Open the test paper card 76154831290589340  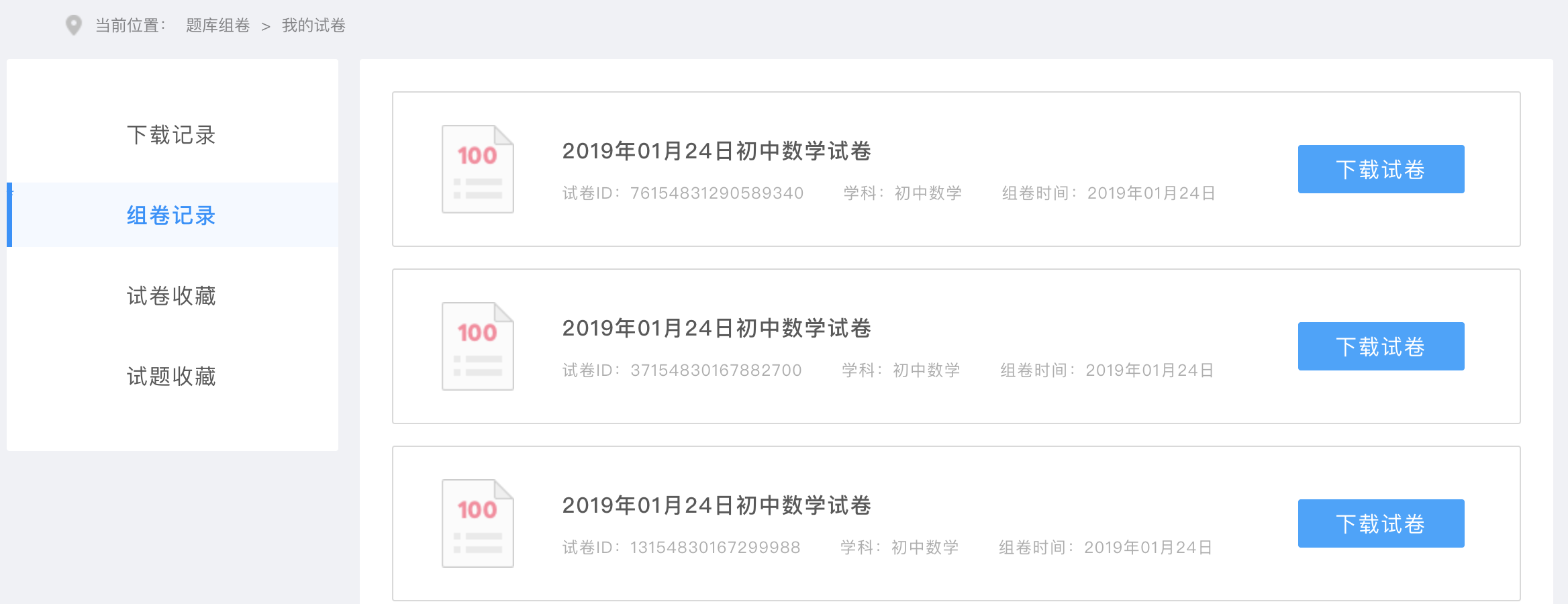point(716,152)
